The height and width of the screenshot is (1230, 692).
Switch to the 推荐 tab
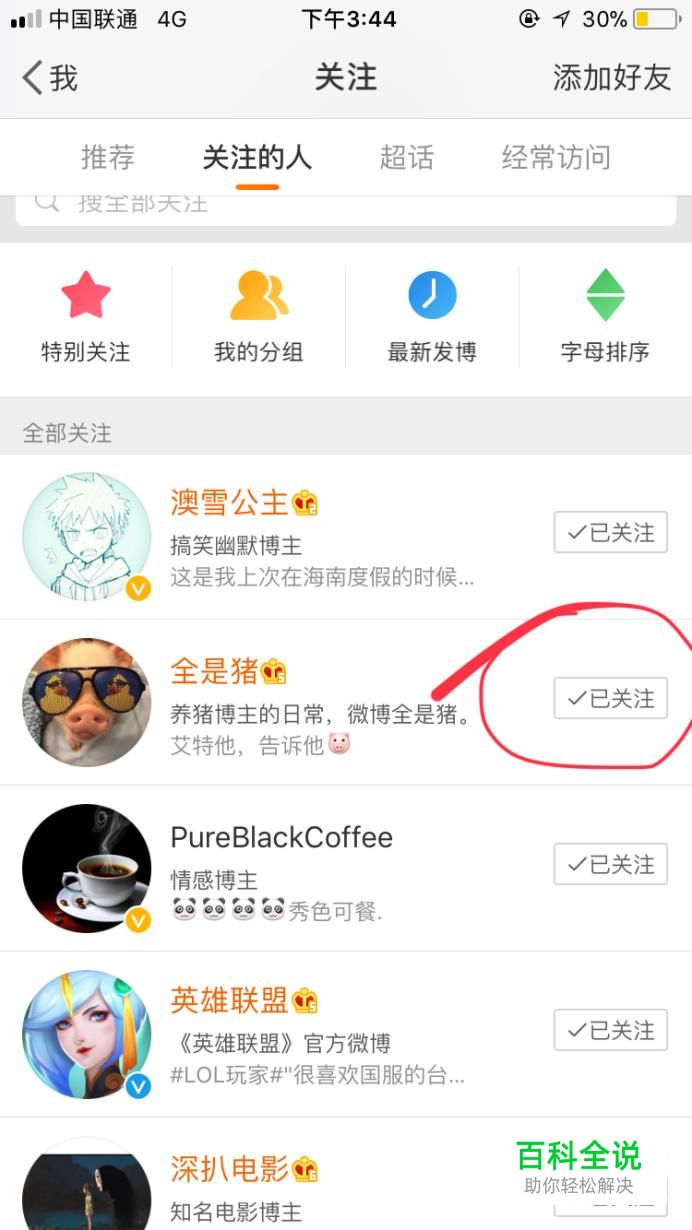[x=107, y=157]
